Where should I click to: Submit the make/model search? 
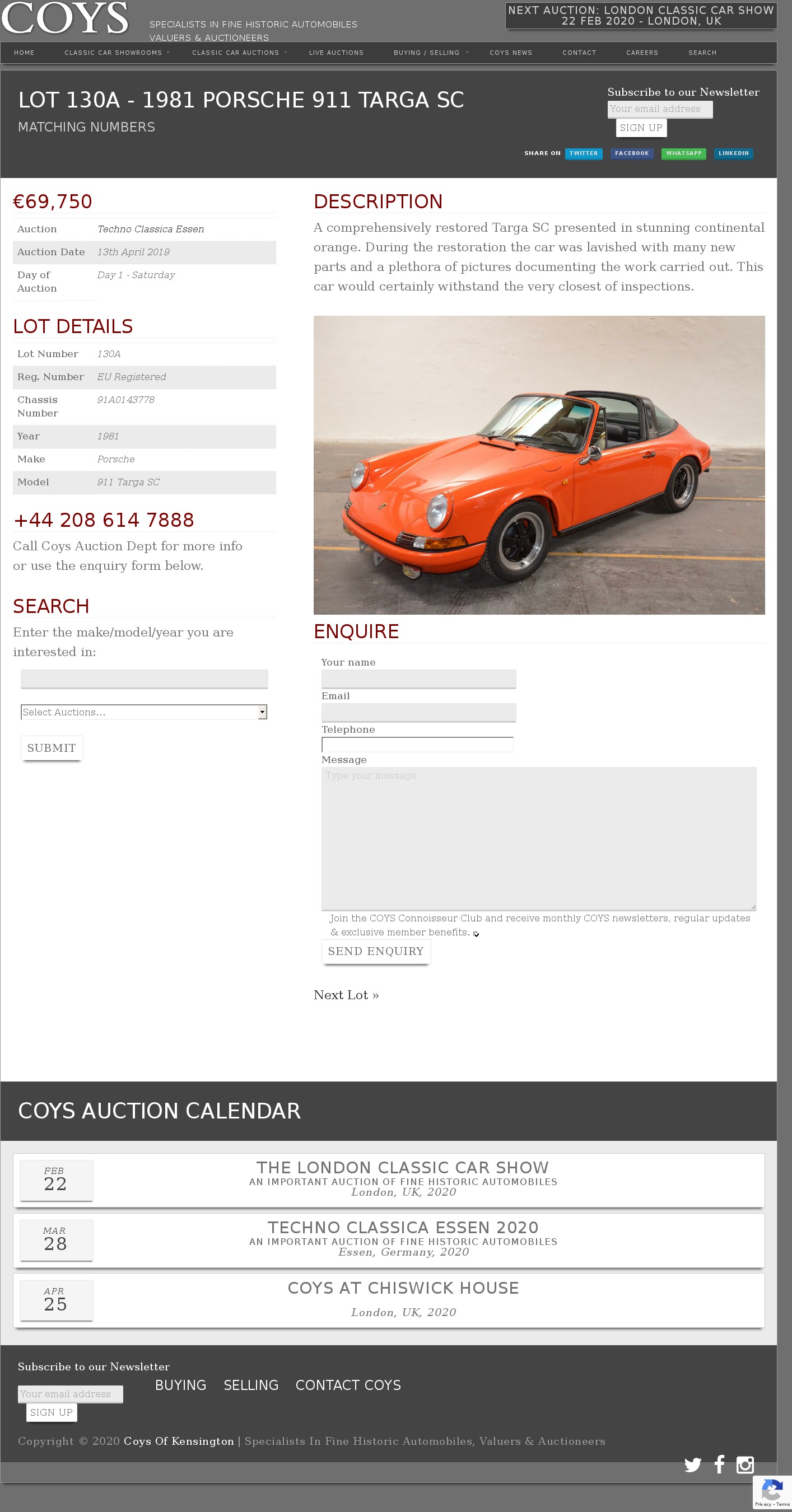[52, 748]
